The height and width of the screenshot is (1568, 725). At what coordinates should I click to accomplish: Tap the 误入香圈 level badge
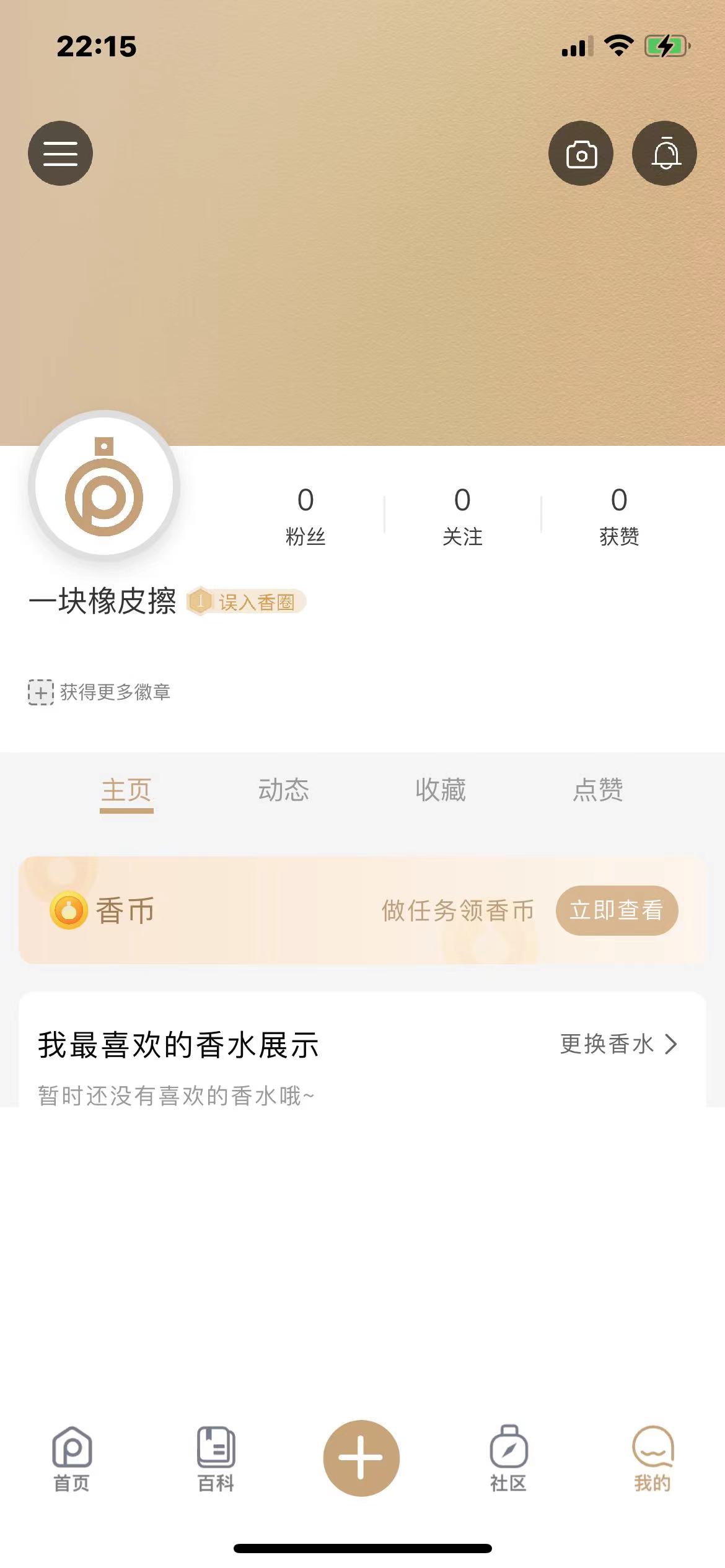(x=247, y=601)
